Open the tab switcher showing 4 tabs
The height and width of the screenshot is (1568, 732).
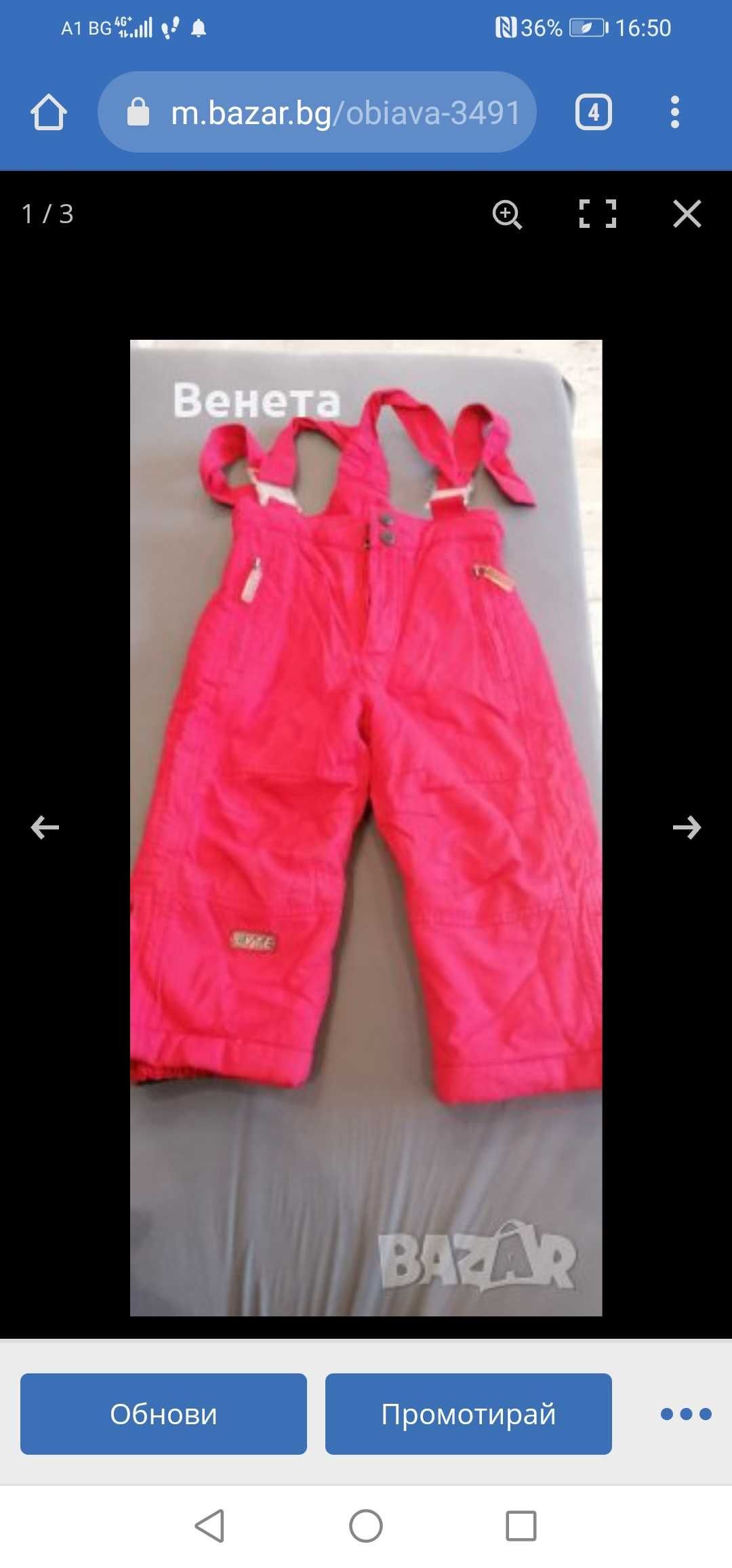click(593, 113)
